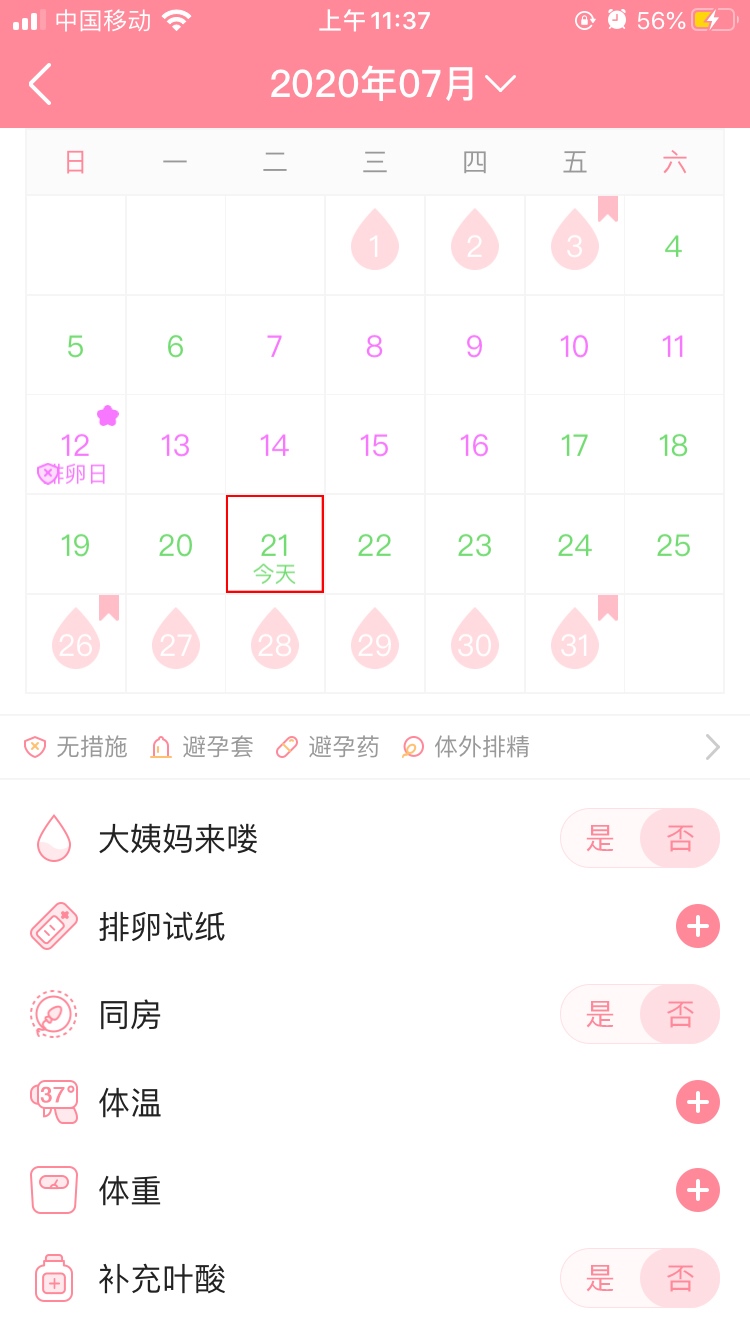Viewport: 750px width, 1334px height.
Task: Tap July 8 date cell
Action: pos(374,346)
